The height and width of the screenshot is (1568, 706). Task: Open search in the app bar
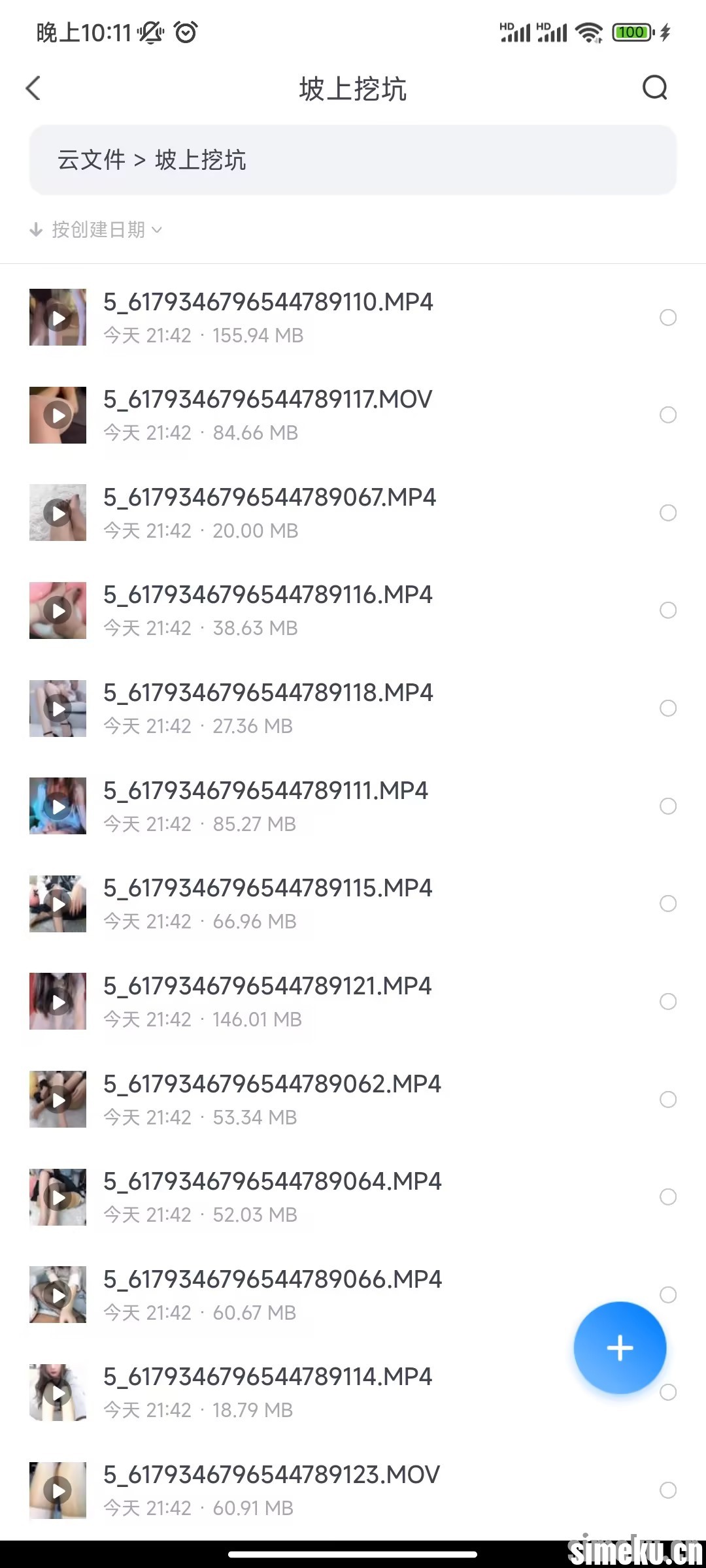point(654,88)
